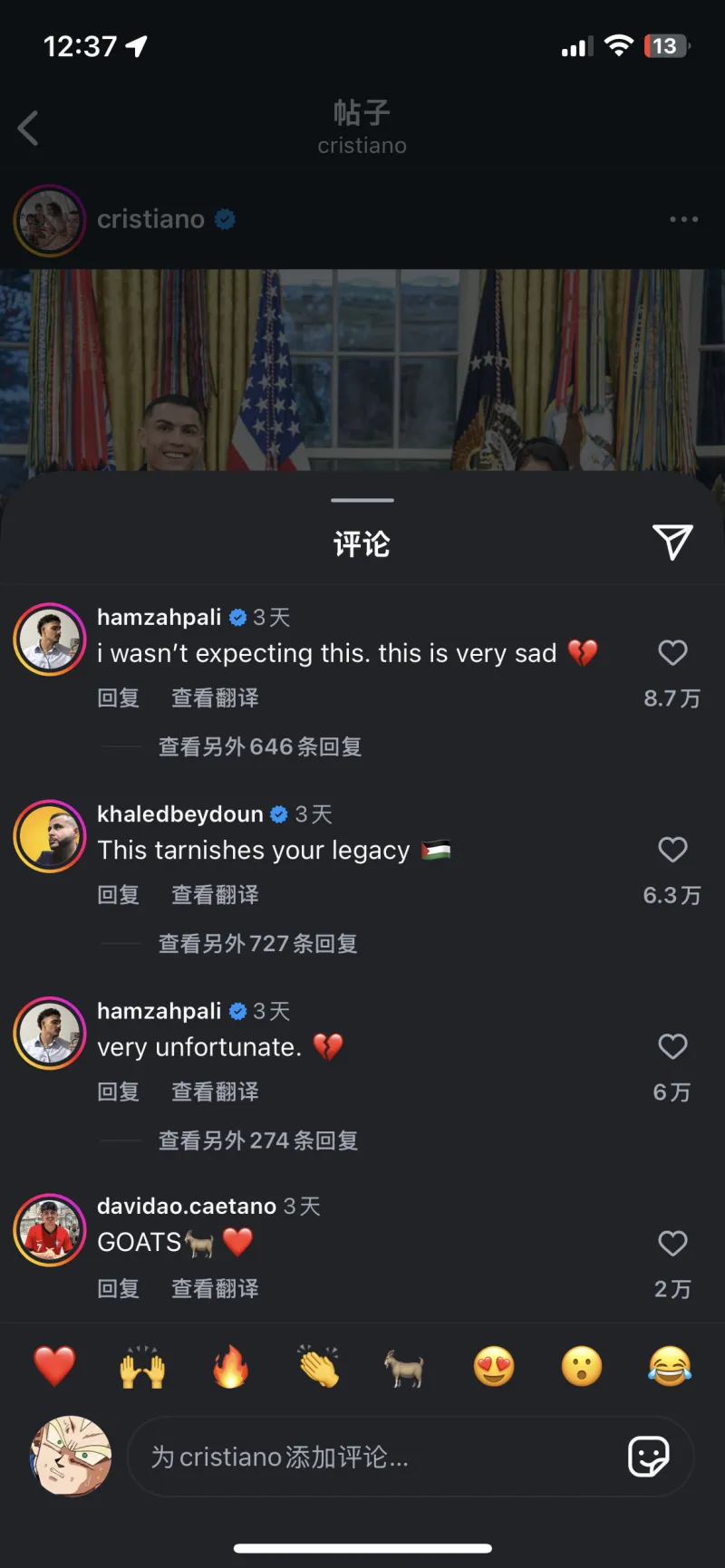View 646 more replies
725x1568 pixels.
pos(260,747)
